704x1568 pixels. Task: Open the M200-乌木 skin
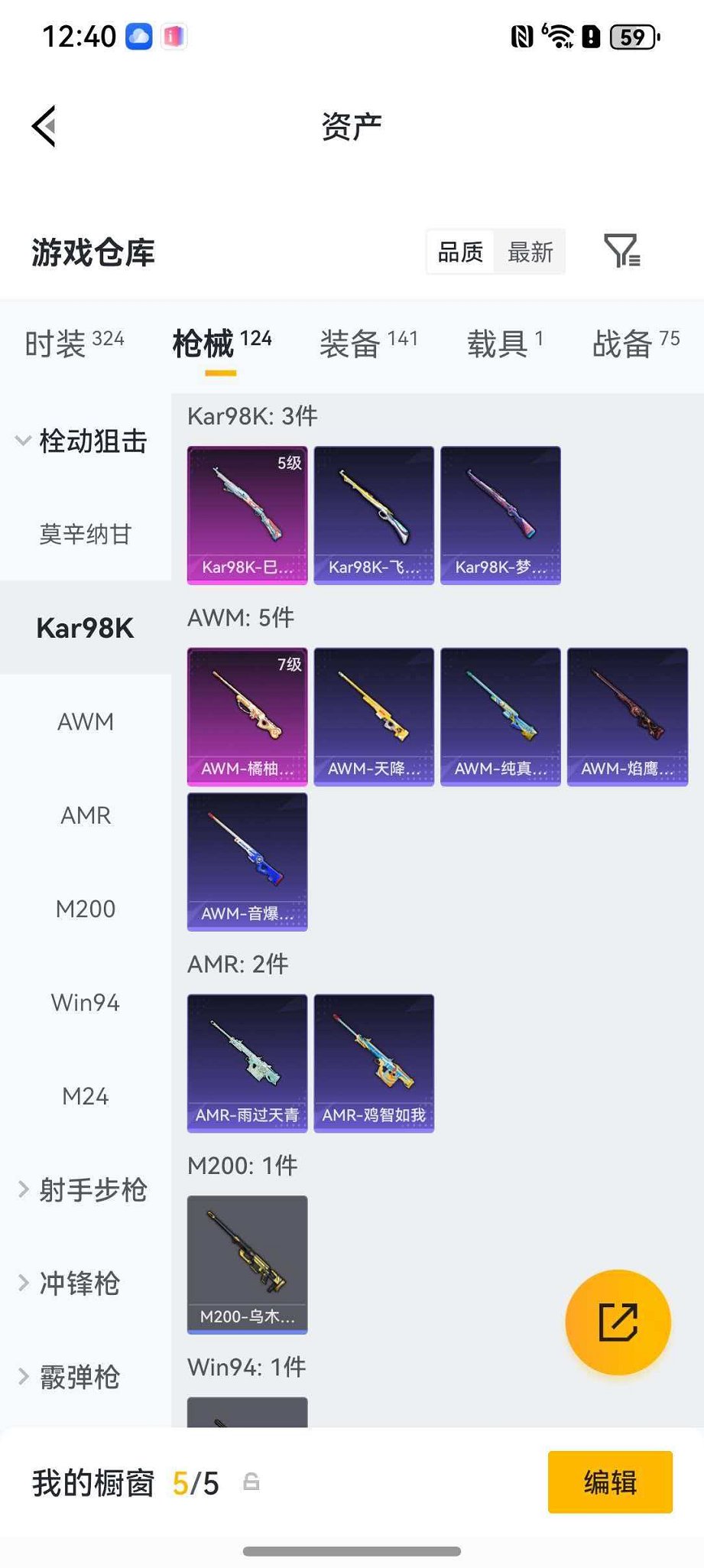tap(247, 1264)
